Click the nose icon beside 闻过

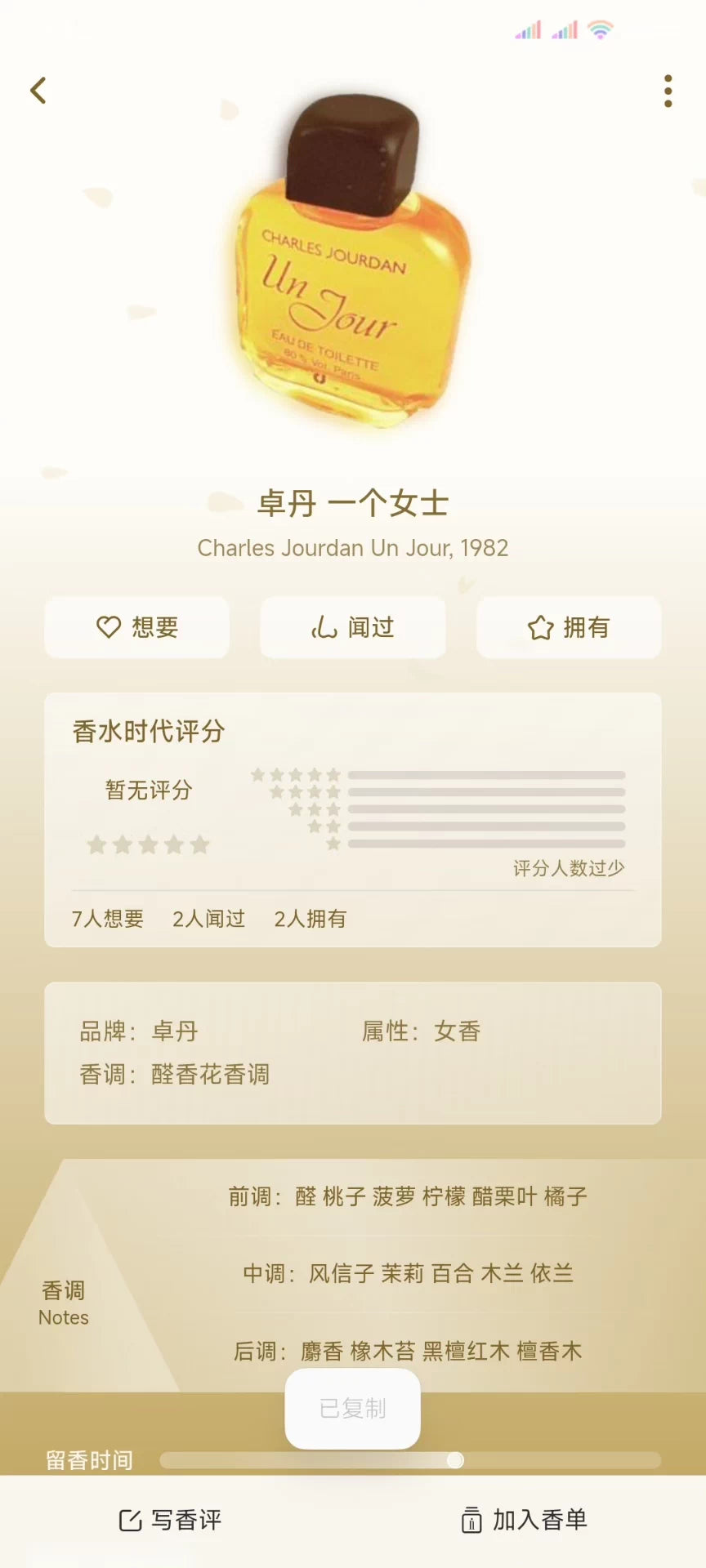[x=322, y=627]
